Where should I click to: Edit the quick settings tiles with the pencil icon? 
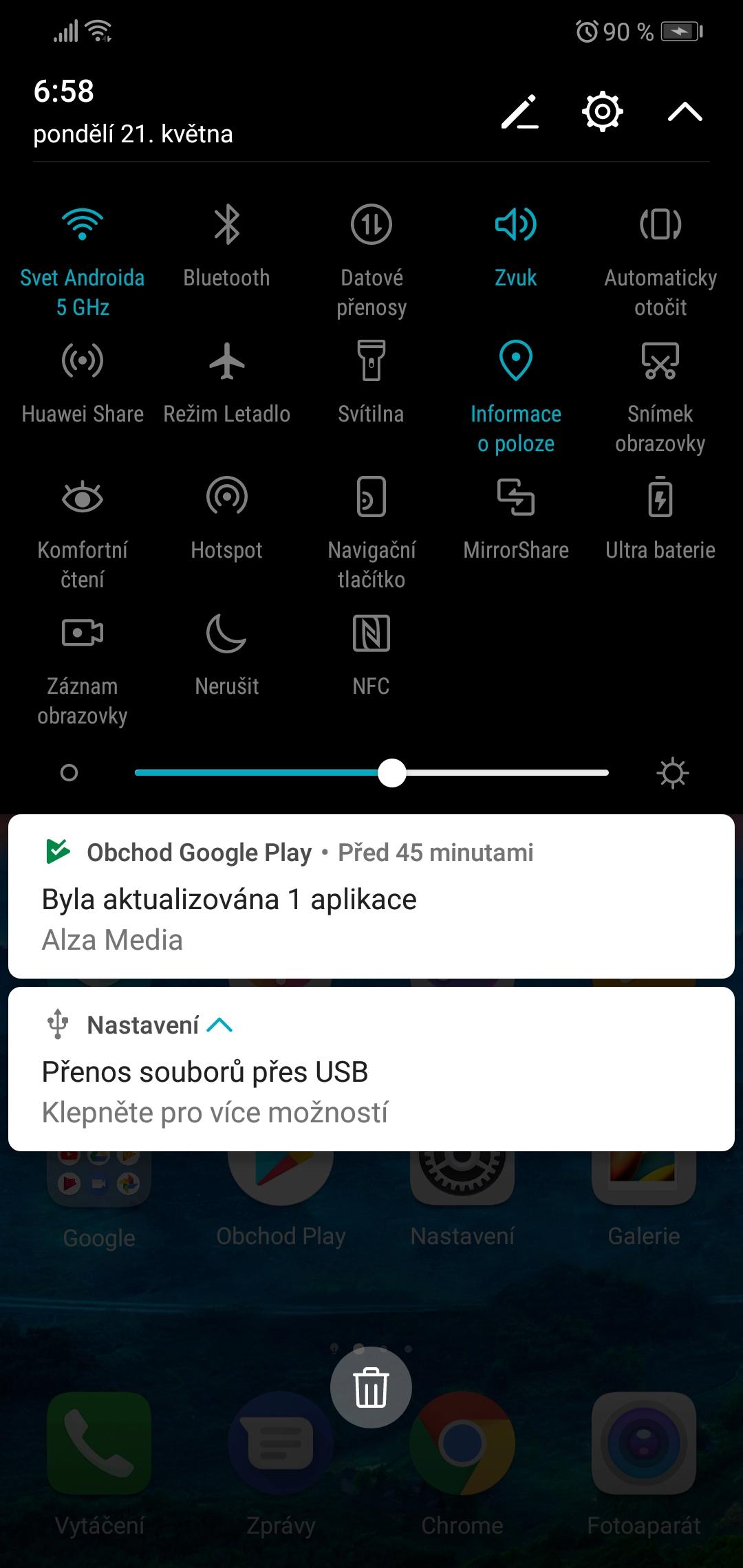[520, 111]
